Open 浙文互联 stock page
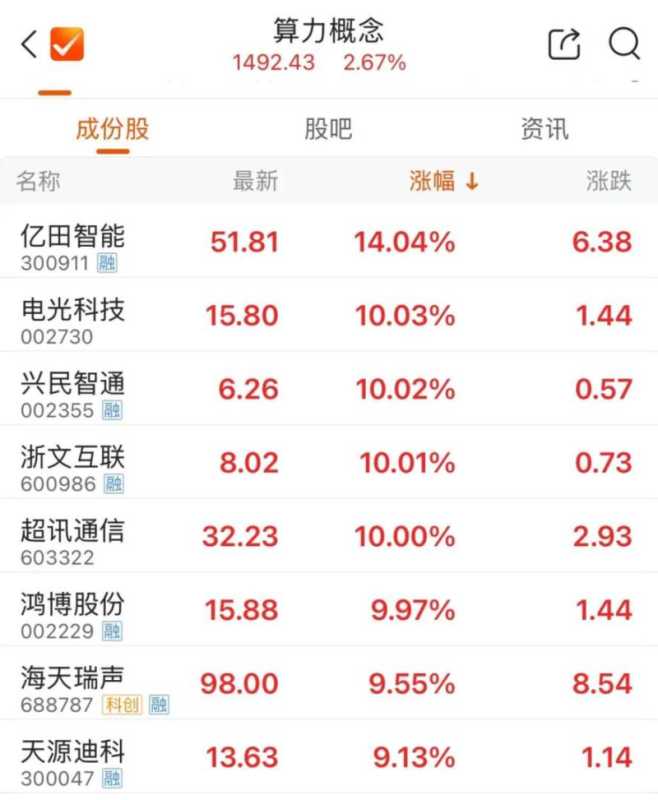Image resolution: width=658 pixels, height=800 pixels. coord(73,457)
